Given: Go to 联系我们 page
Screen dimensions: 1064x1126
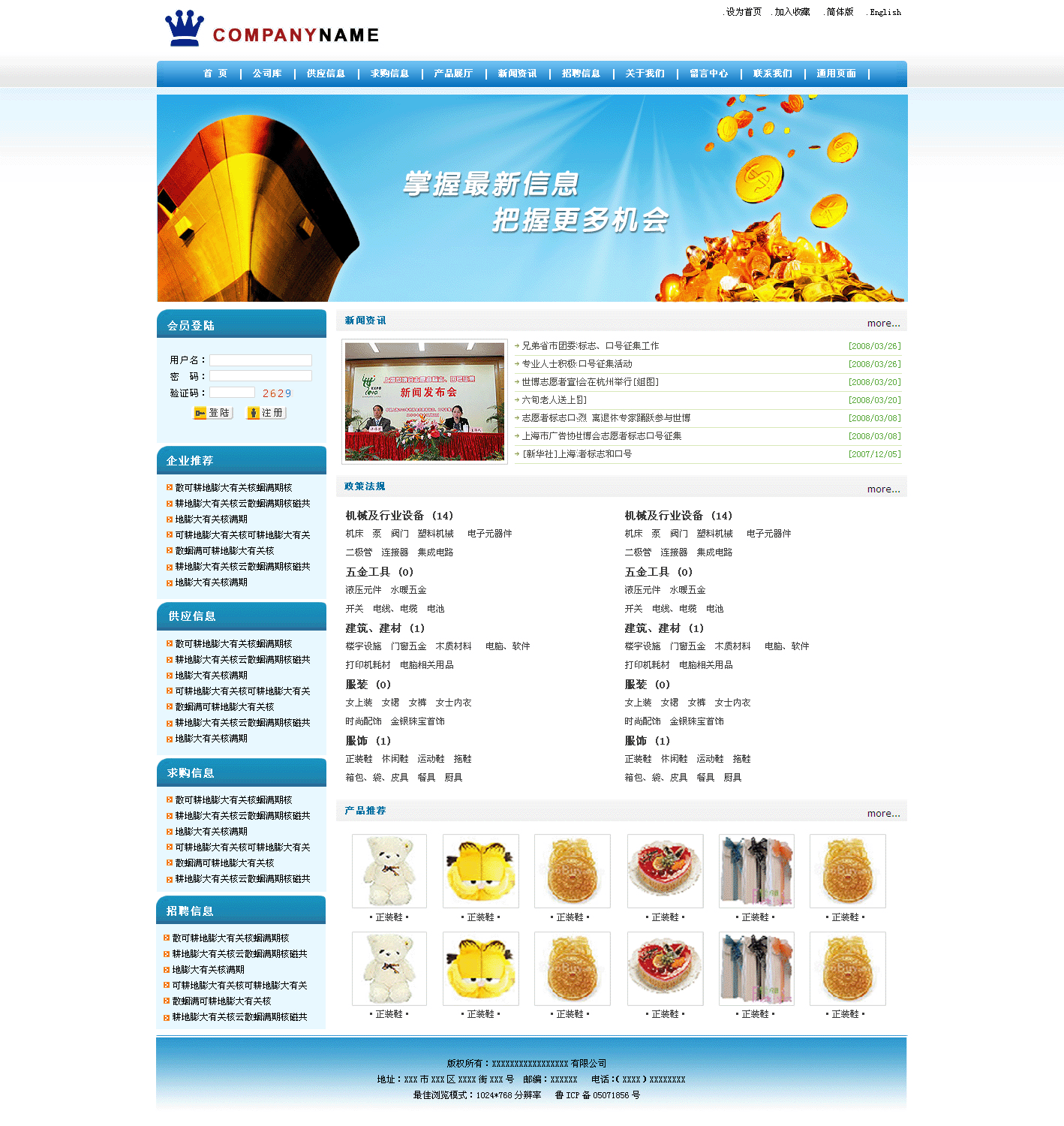Looking at the screenshot, I should (x=772, y=74).
